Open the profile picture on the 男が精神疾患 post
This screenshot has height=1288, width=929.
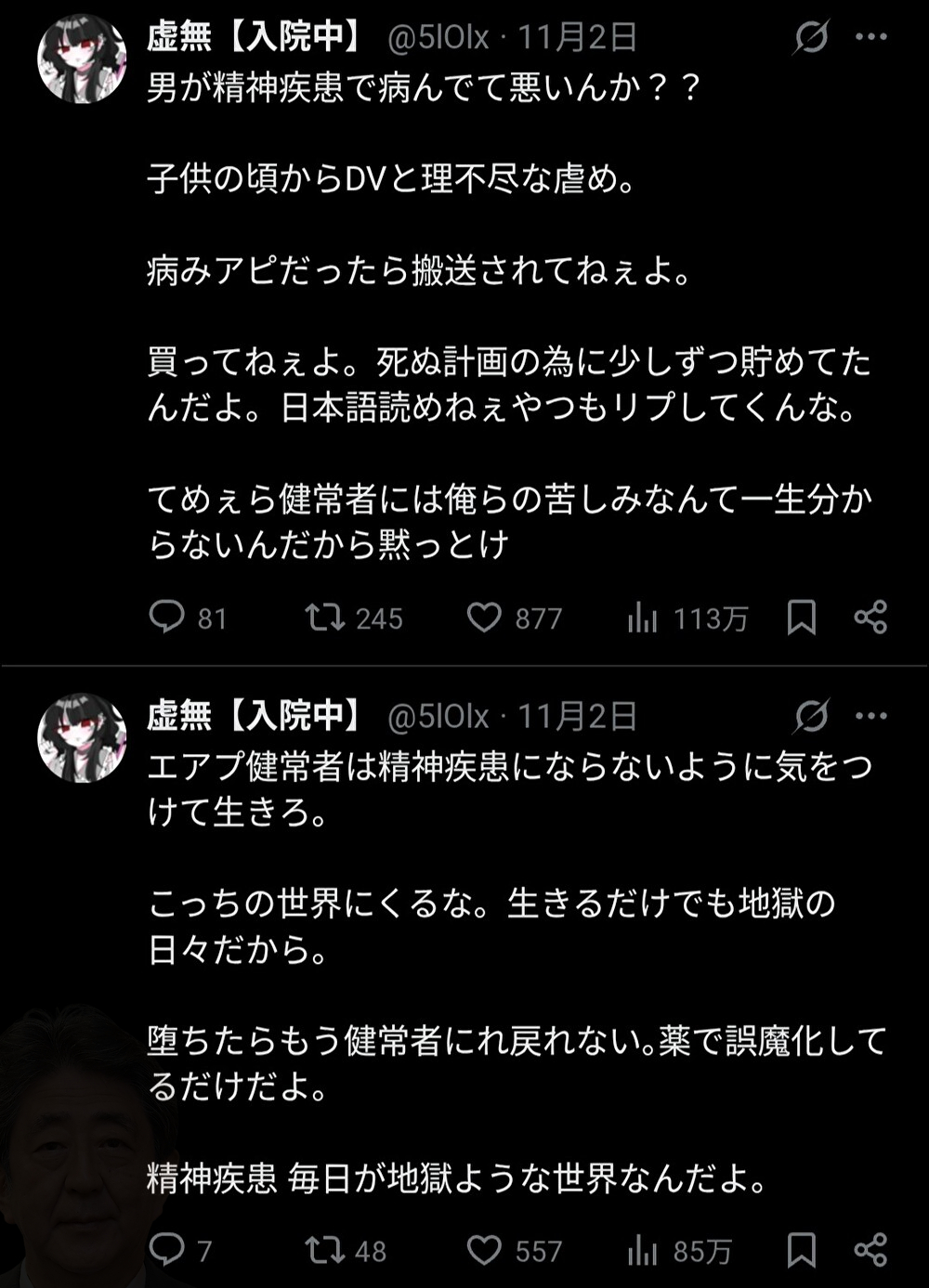pos(82,59)
